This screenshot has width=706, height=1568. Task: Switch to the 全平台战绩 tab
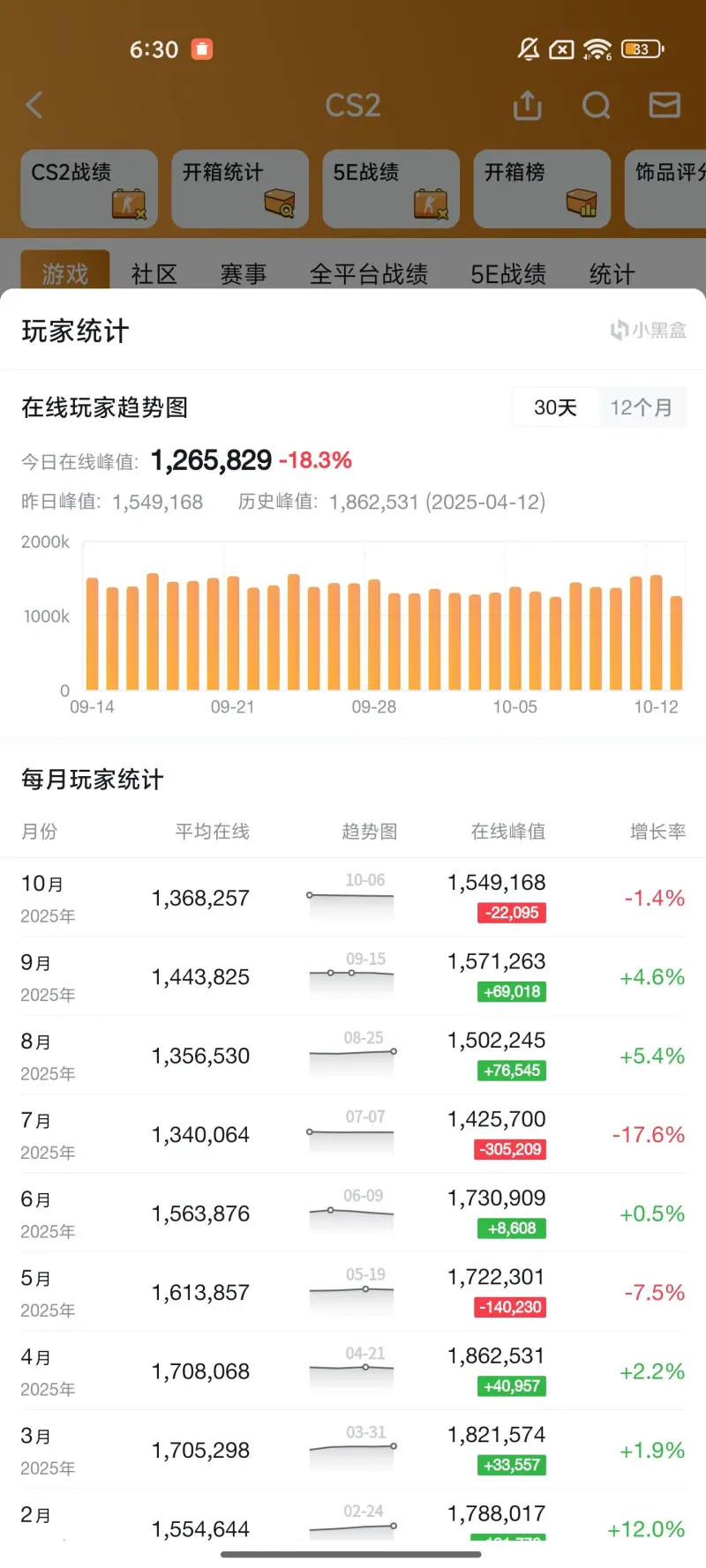click(369, 274)
